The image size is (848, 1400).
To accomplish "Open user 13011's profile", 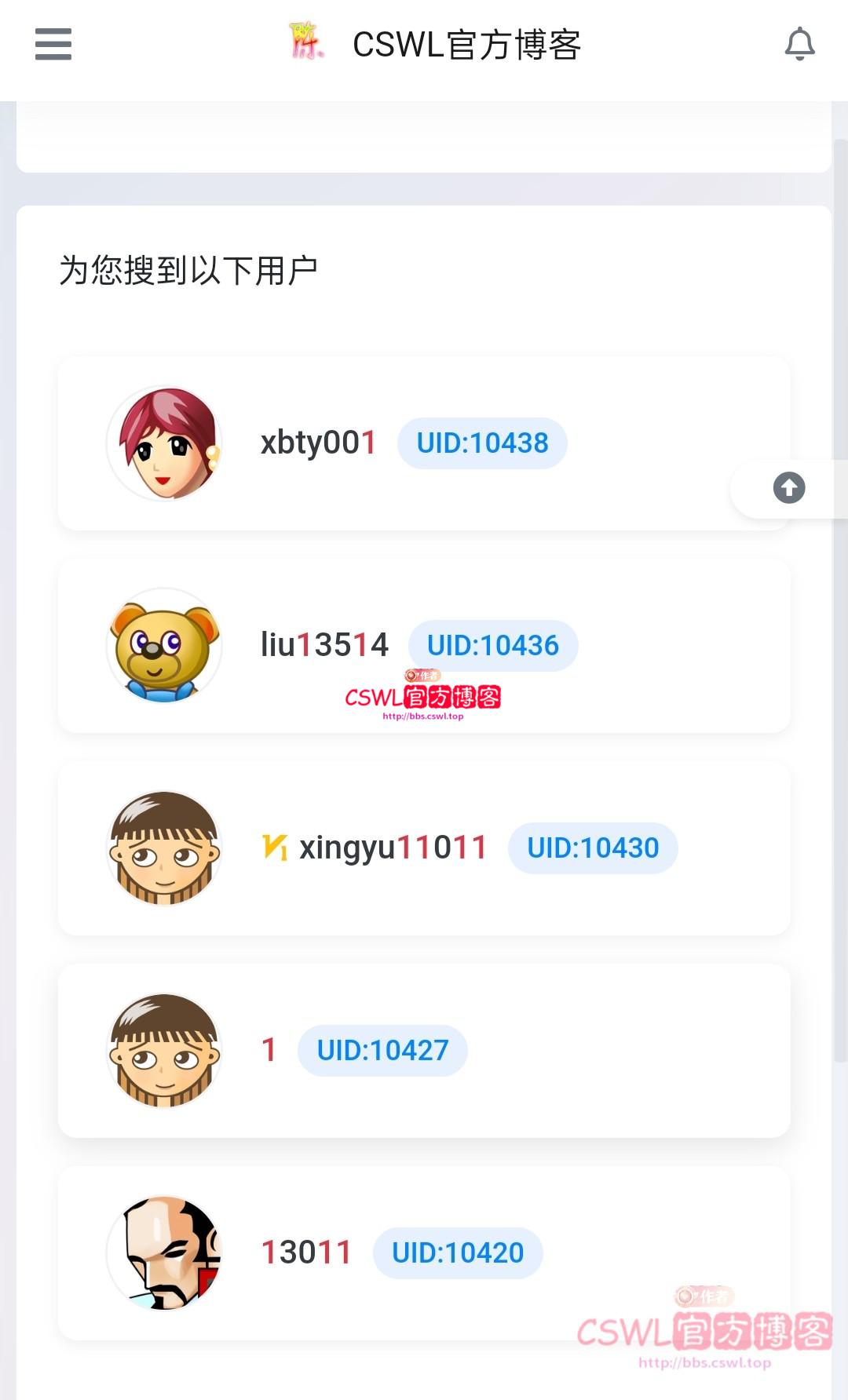I will 305,1252.
